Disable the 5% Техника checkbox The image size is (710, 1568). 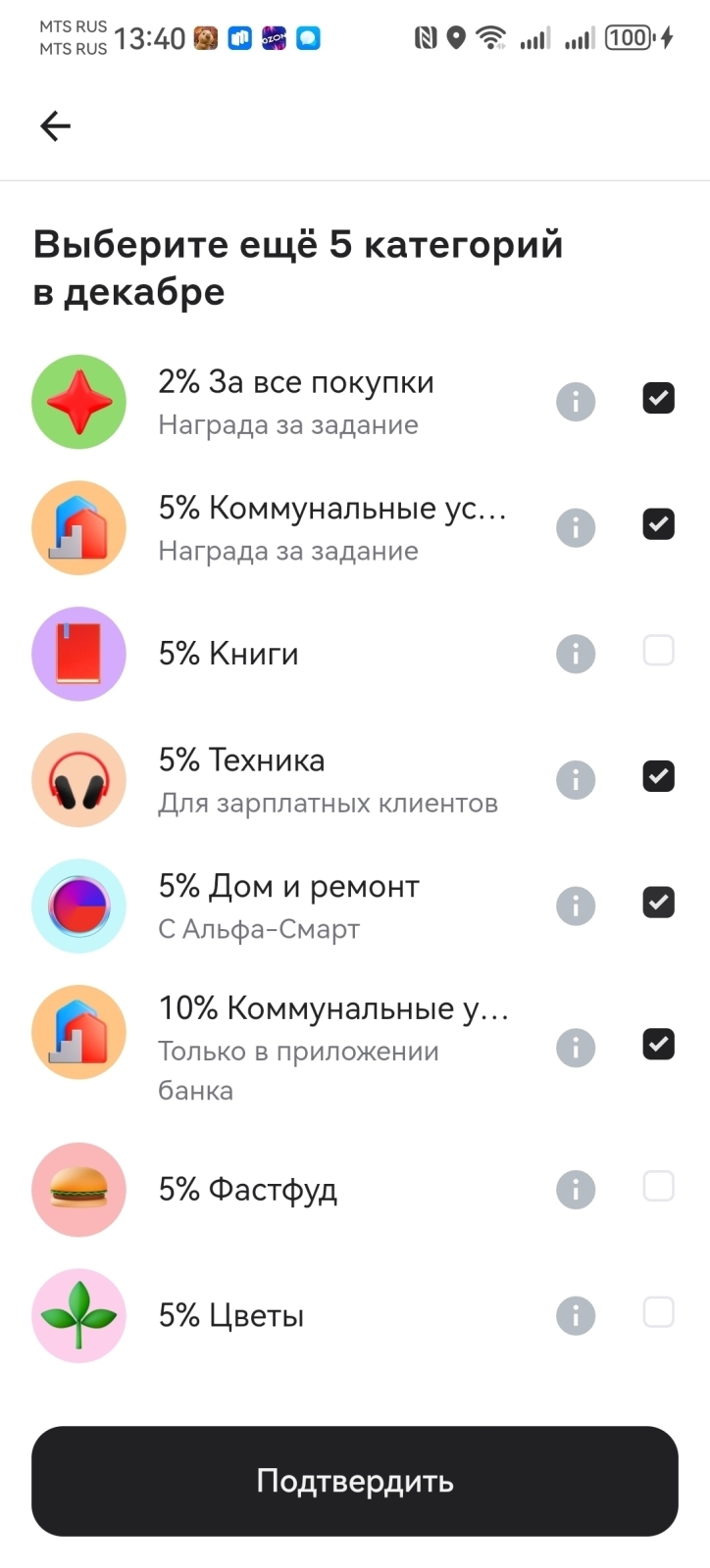coord(658,776)
